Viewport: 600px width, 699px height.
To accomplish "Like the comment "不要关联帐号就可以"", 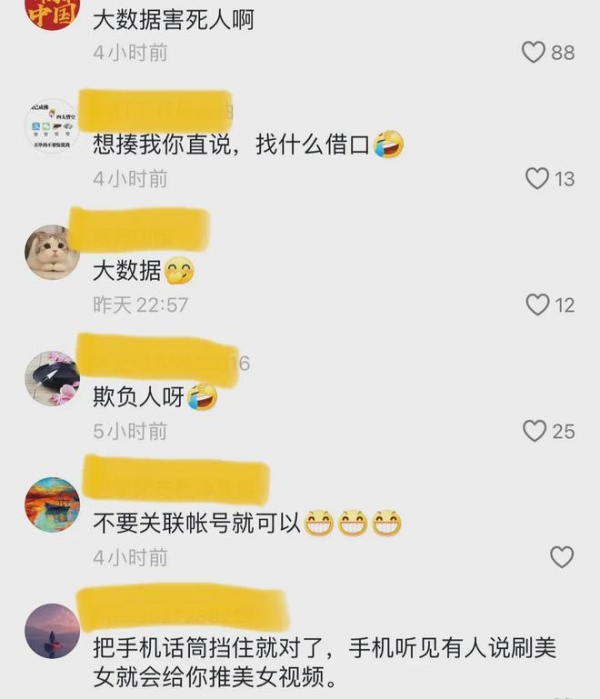I will coord(562,557).
